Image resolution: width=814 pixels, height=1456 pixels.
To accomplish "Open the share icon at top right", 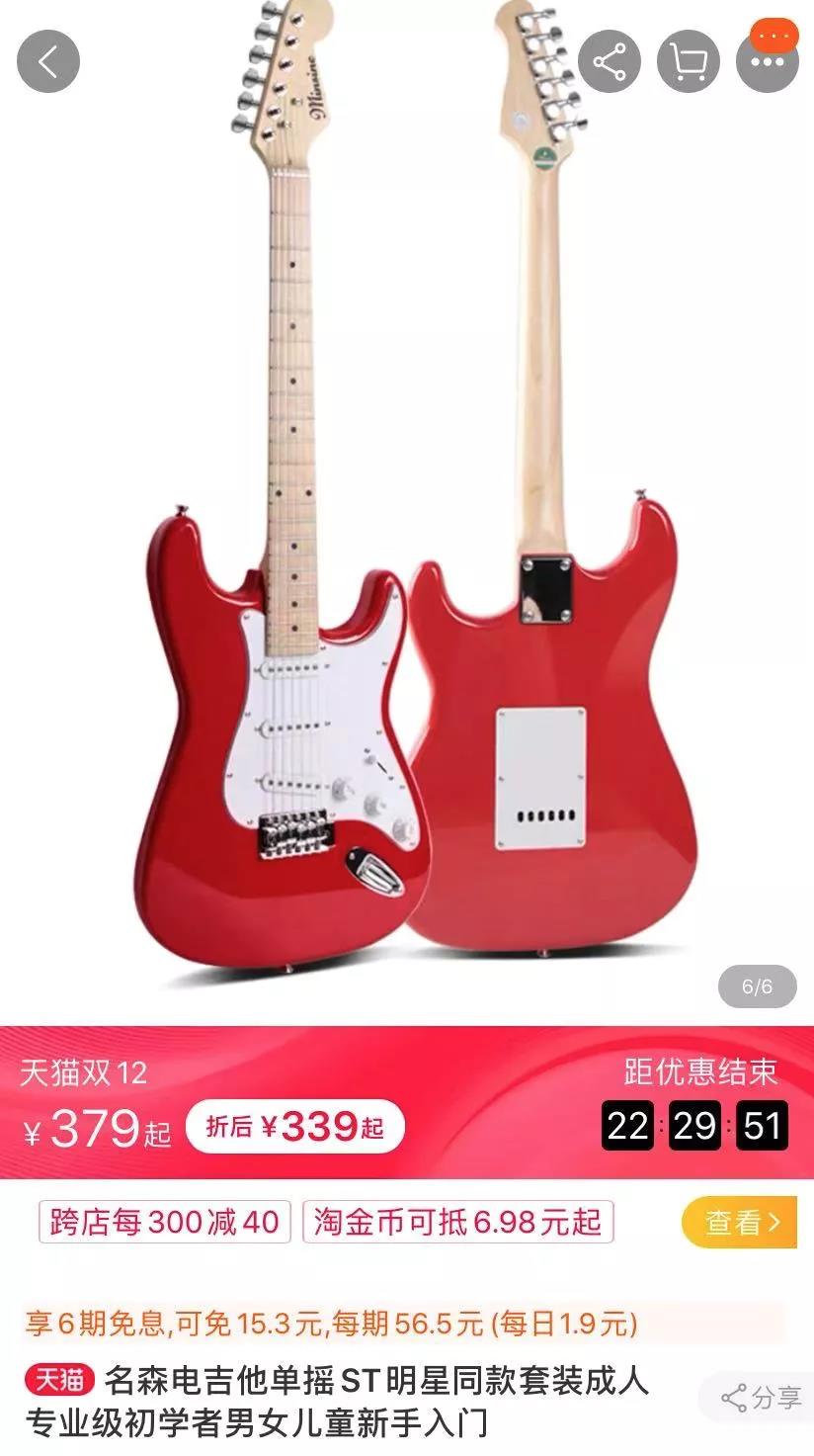I will point(610,60).
